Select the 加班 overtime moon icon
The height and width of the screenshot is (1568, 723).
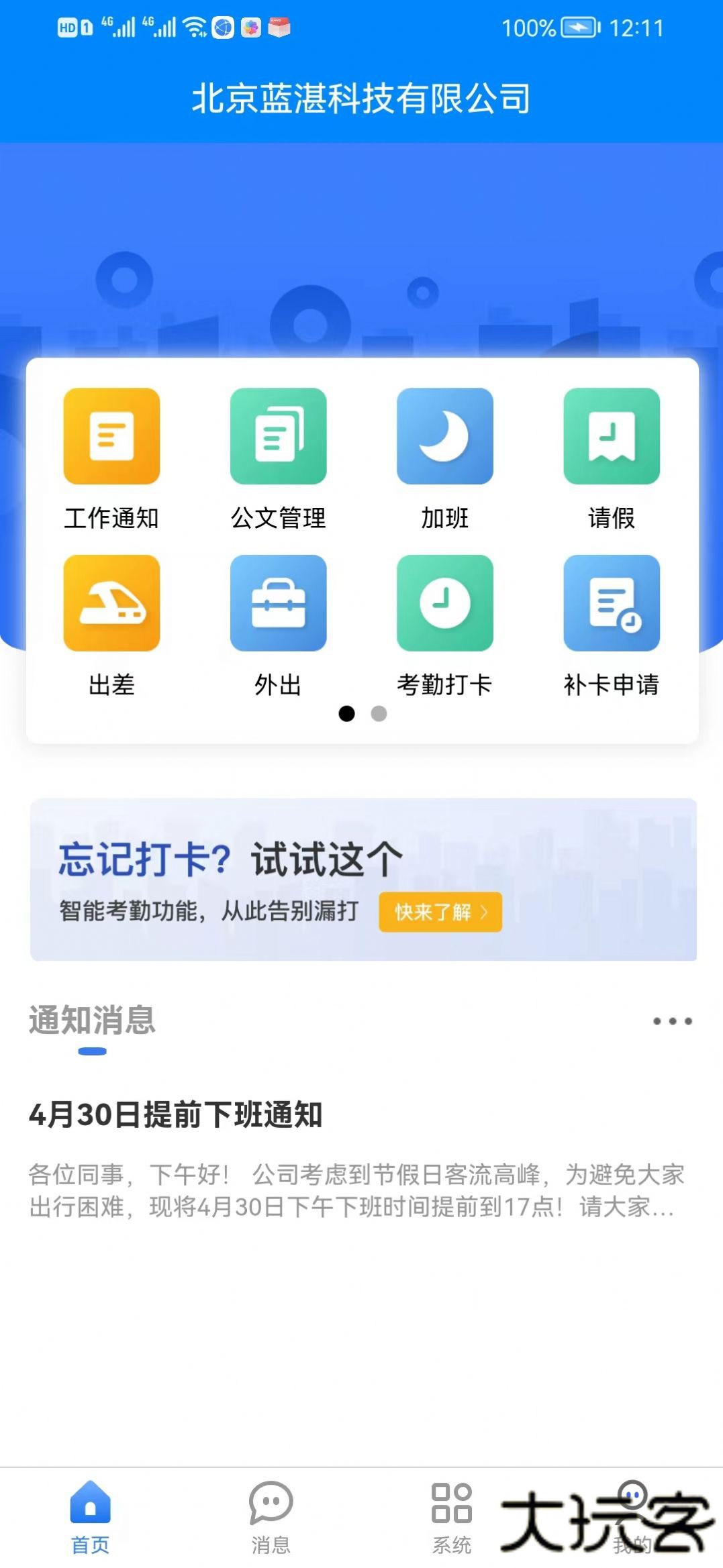[445, 437]
